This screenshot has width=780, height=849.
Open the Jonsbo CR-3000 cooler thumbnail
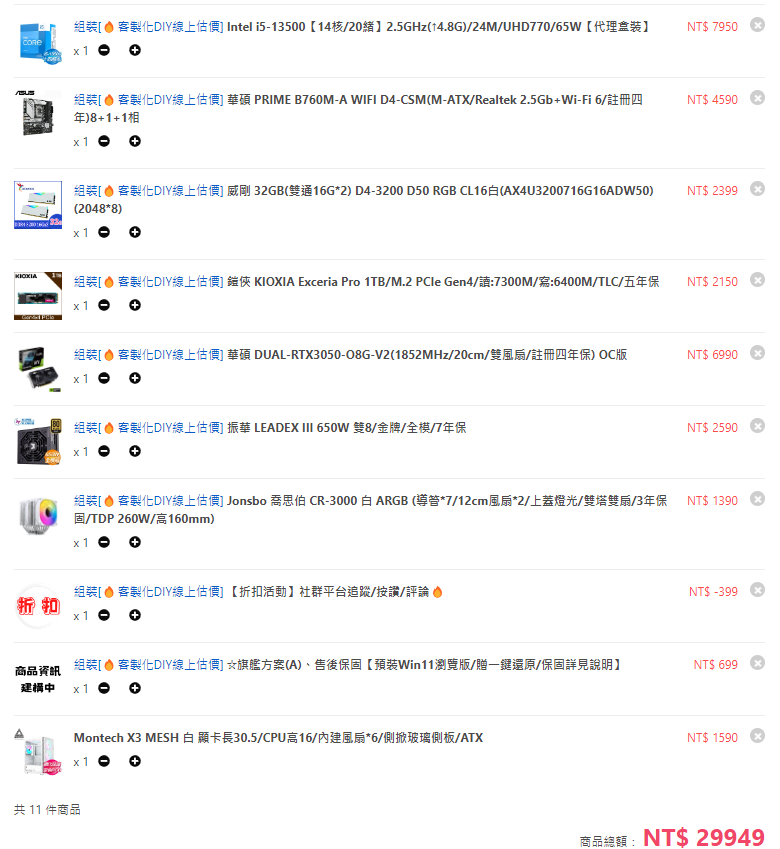38,516
